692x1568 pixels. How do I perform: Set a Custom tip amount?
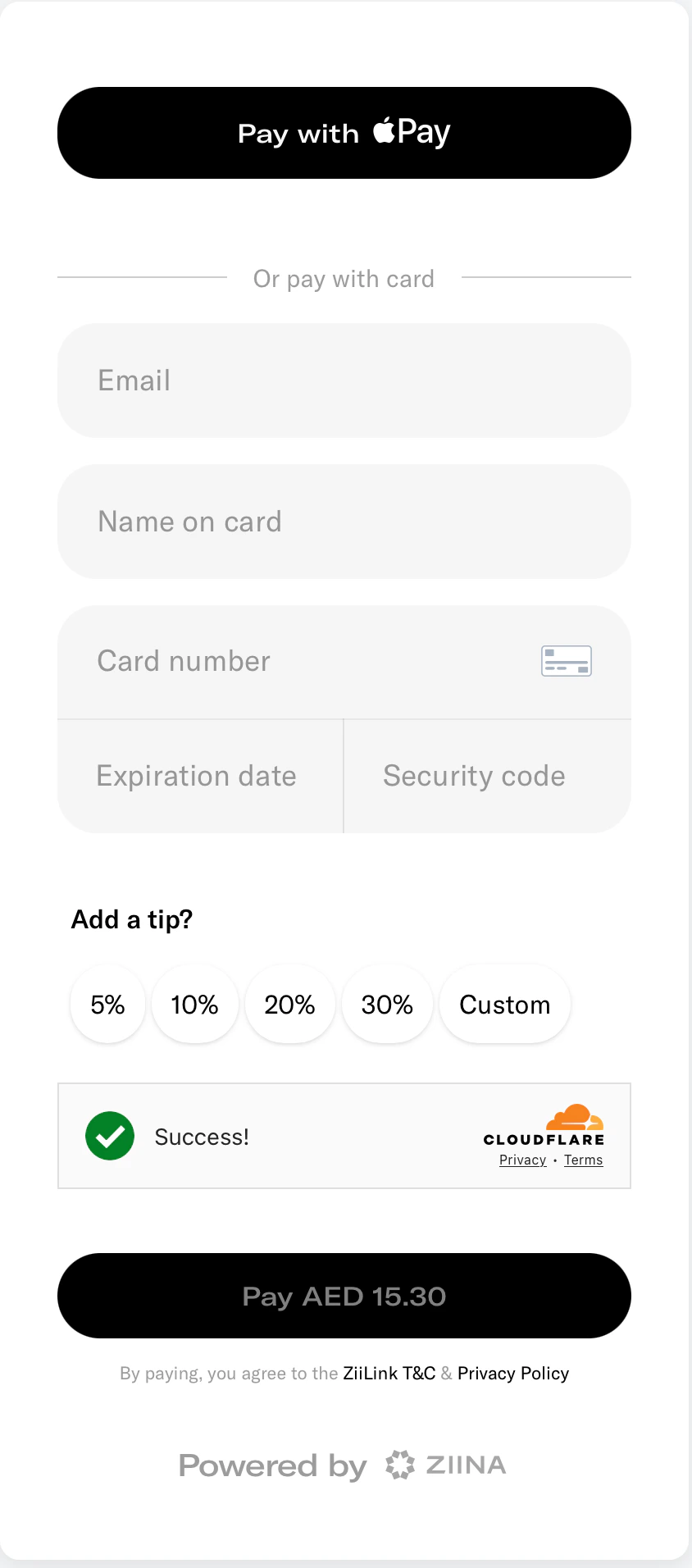click(504, 1005)
